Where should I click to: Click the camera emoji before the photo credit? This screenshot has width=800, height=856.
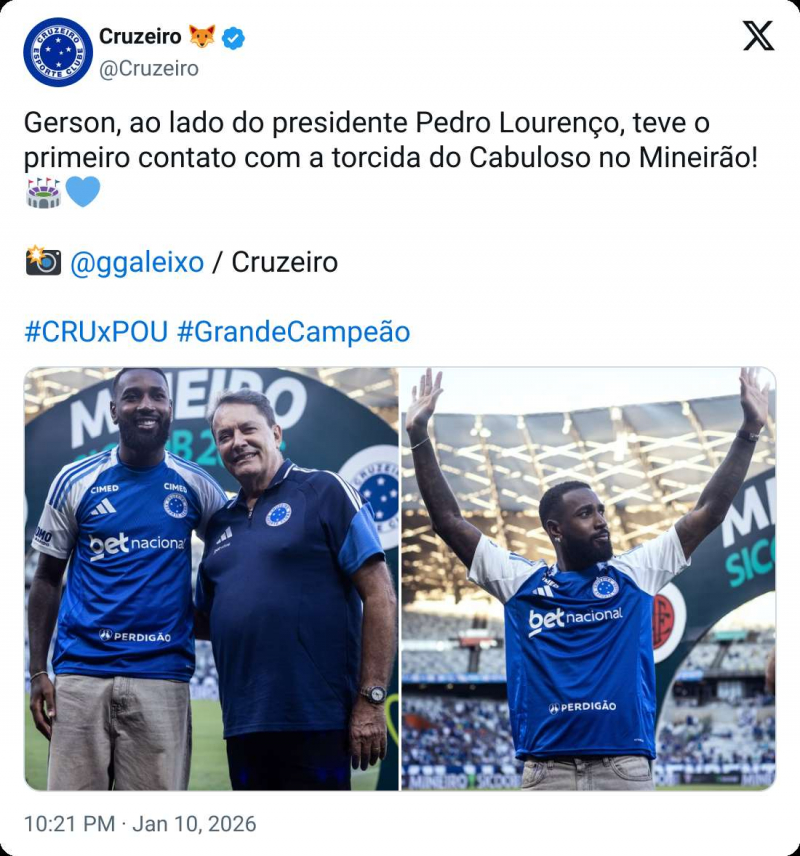pos(40,260)
